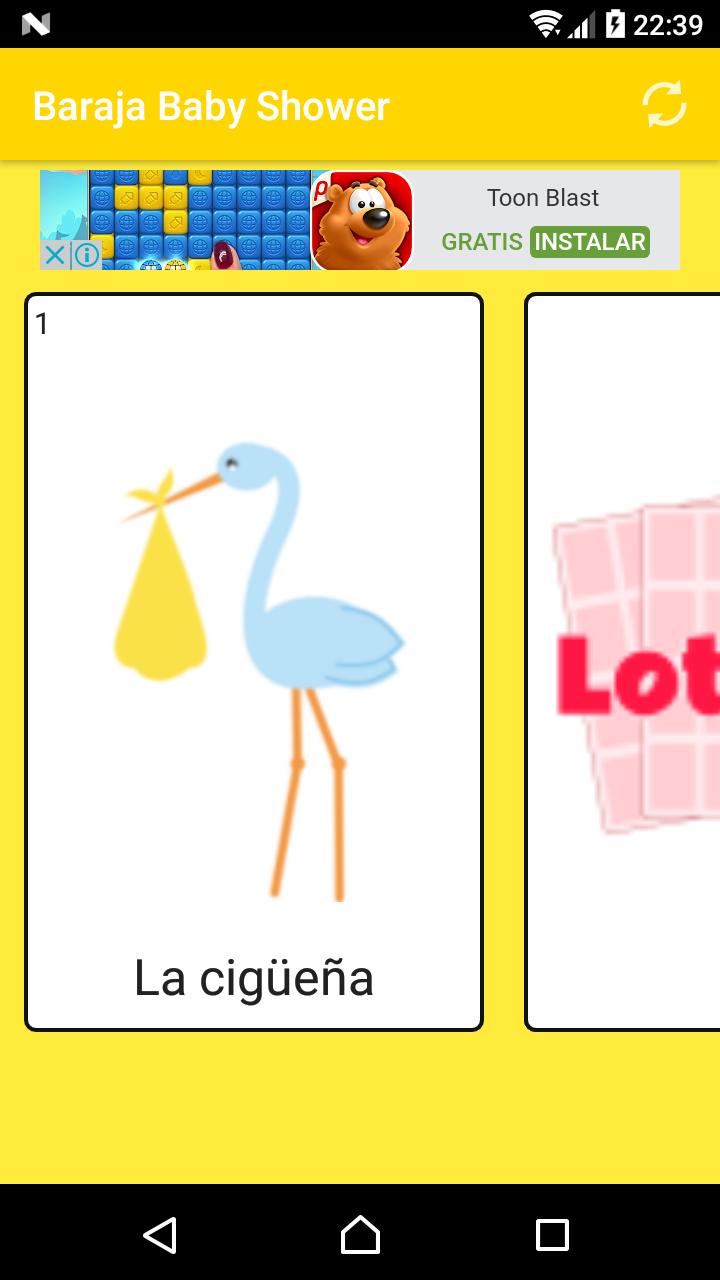Select the La cigüeña card
720x1280 pixels.
click(254, 660)
